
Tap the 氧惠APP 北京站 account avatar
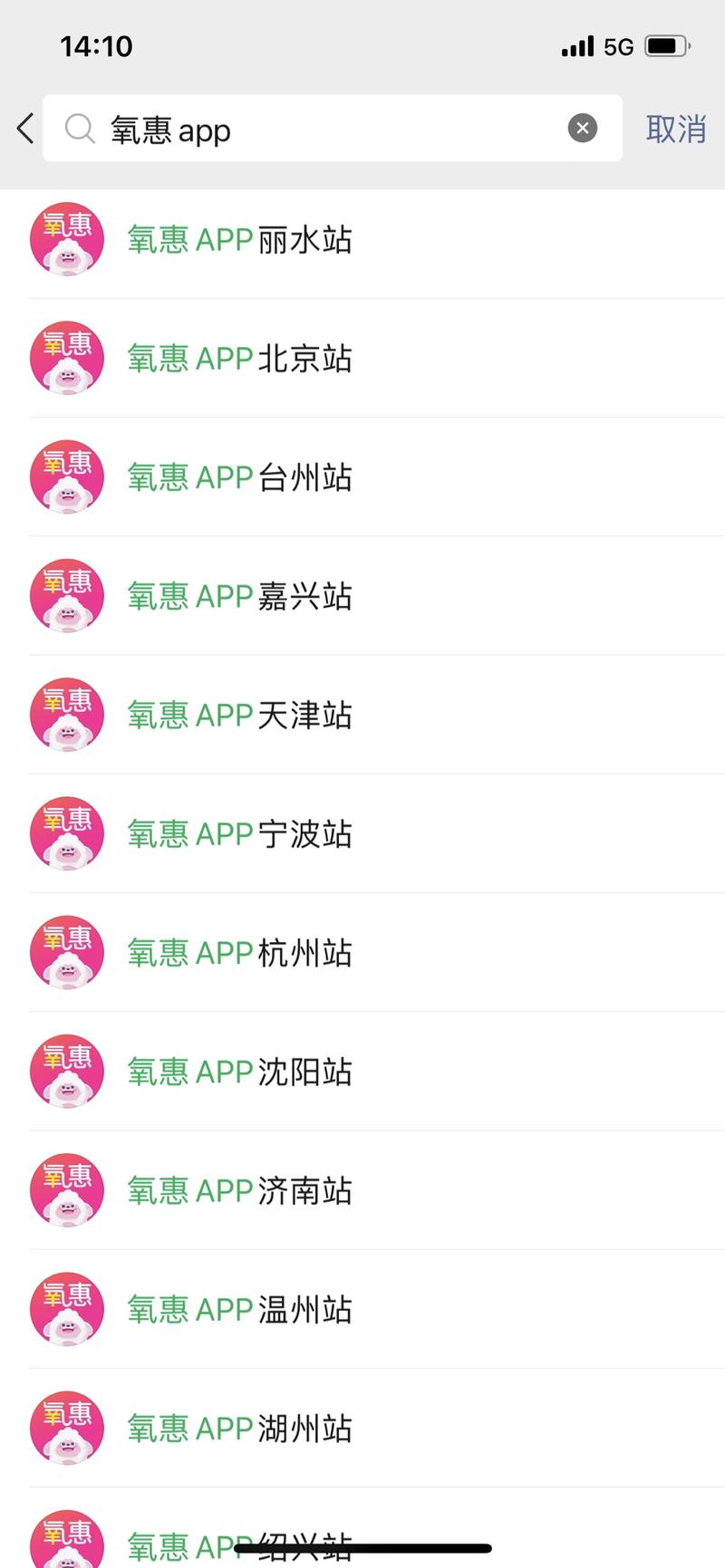[x=66, y=358]
